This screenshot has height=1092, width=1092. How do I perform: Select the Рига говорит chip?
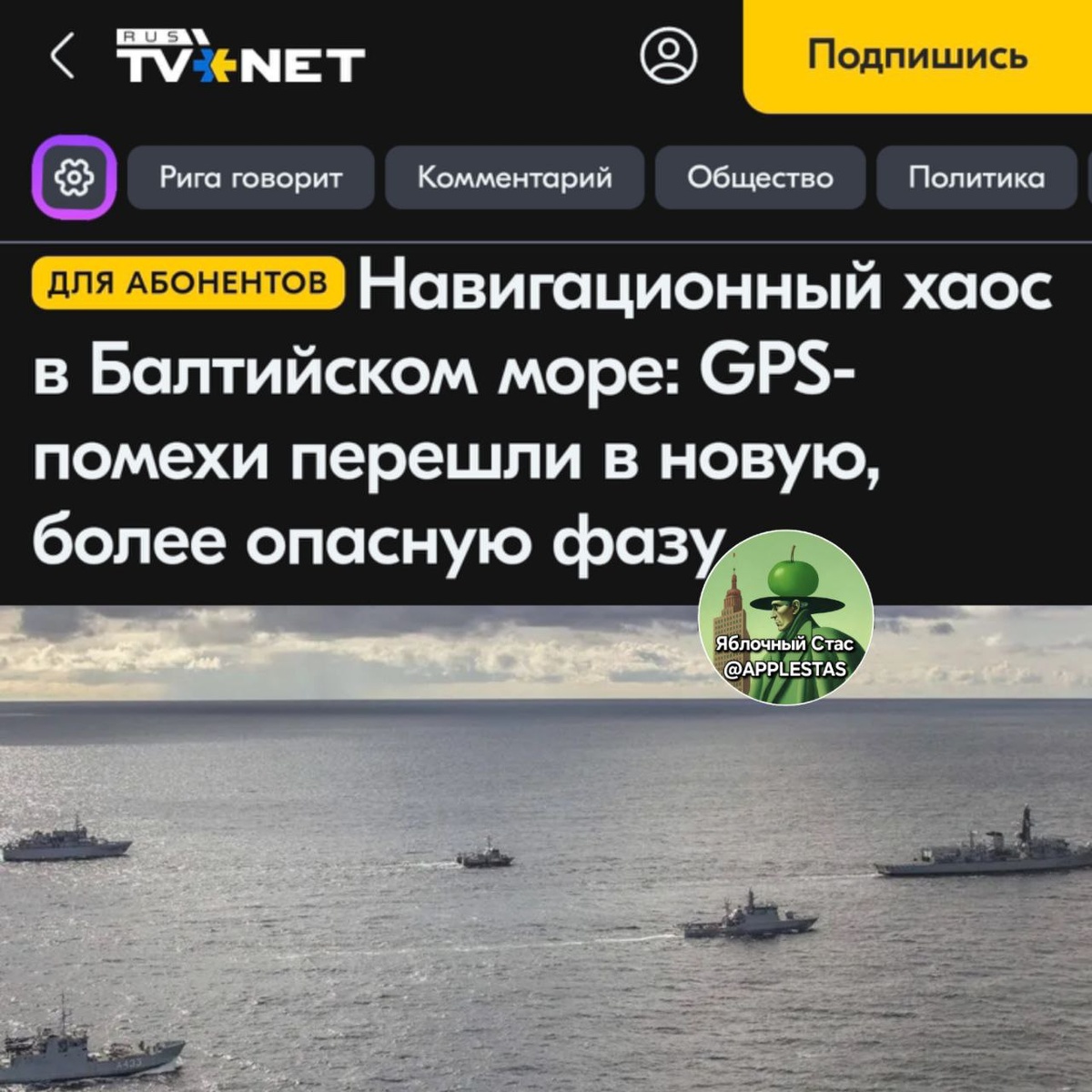(x=250, y=177)
